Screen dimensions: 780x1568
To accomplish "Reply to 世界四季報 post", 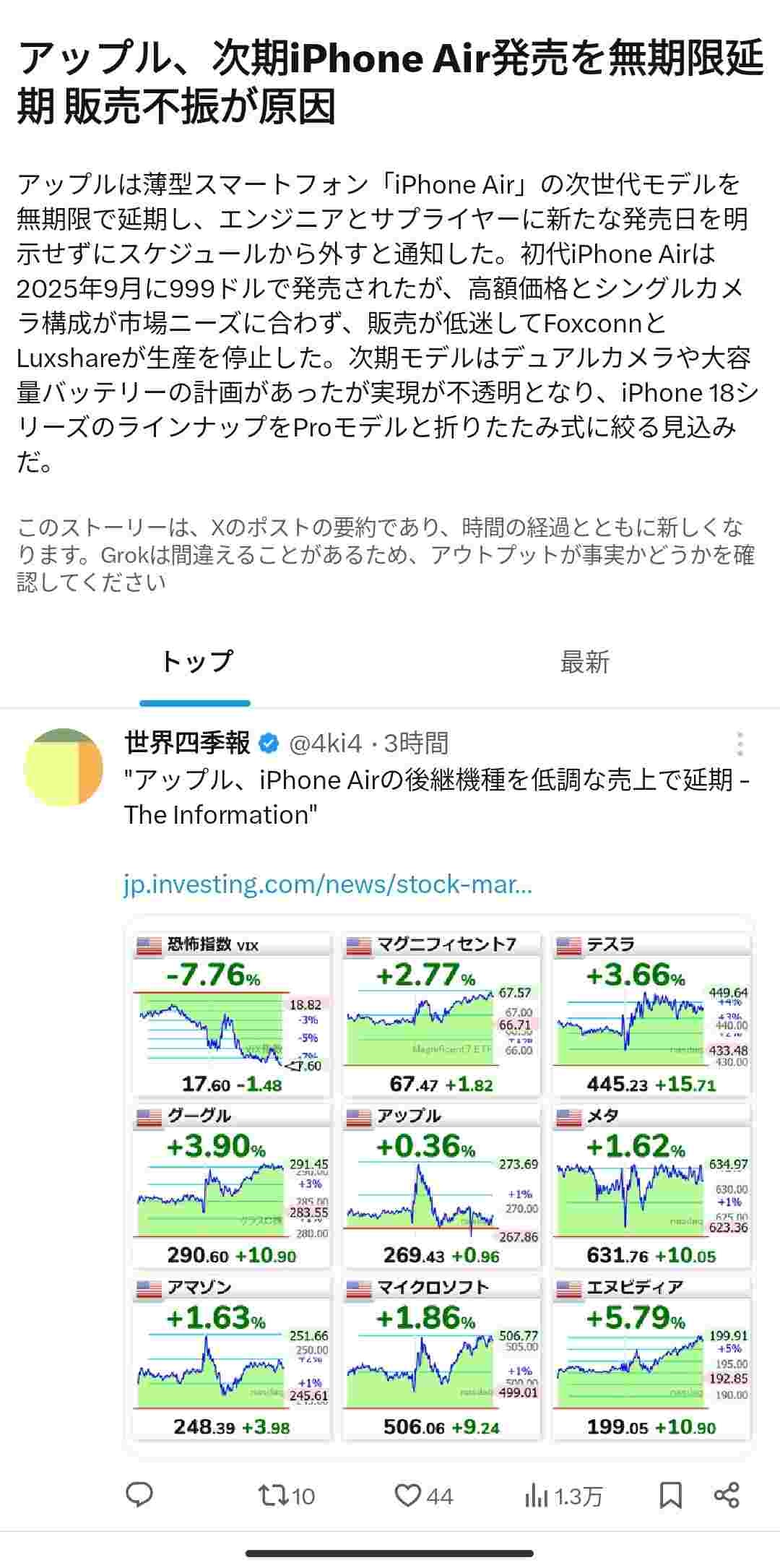I will pyautogui.click(x=139, y=1494).
